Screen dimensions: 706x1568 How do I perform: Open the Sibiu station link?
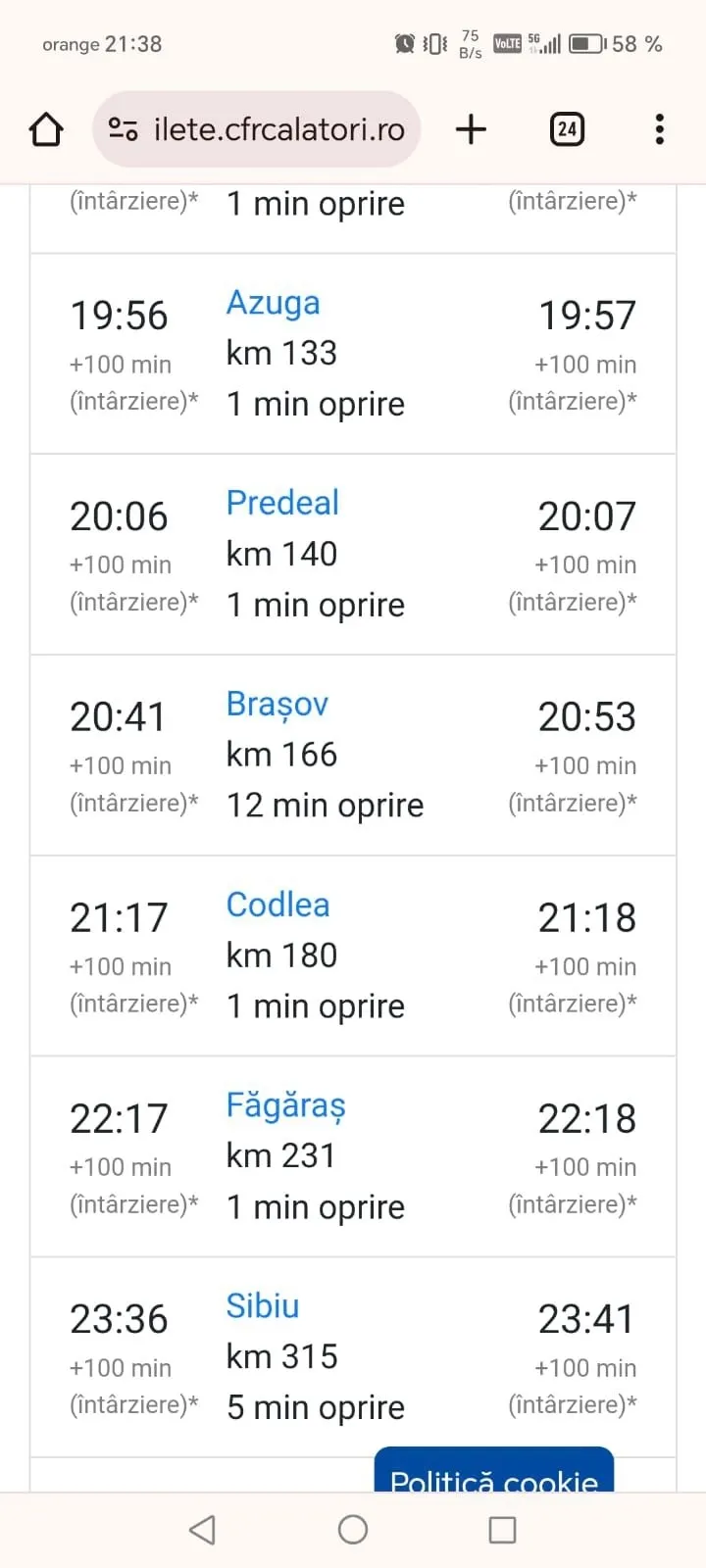[x=263, y=1306]
